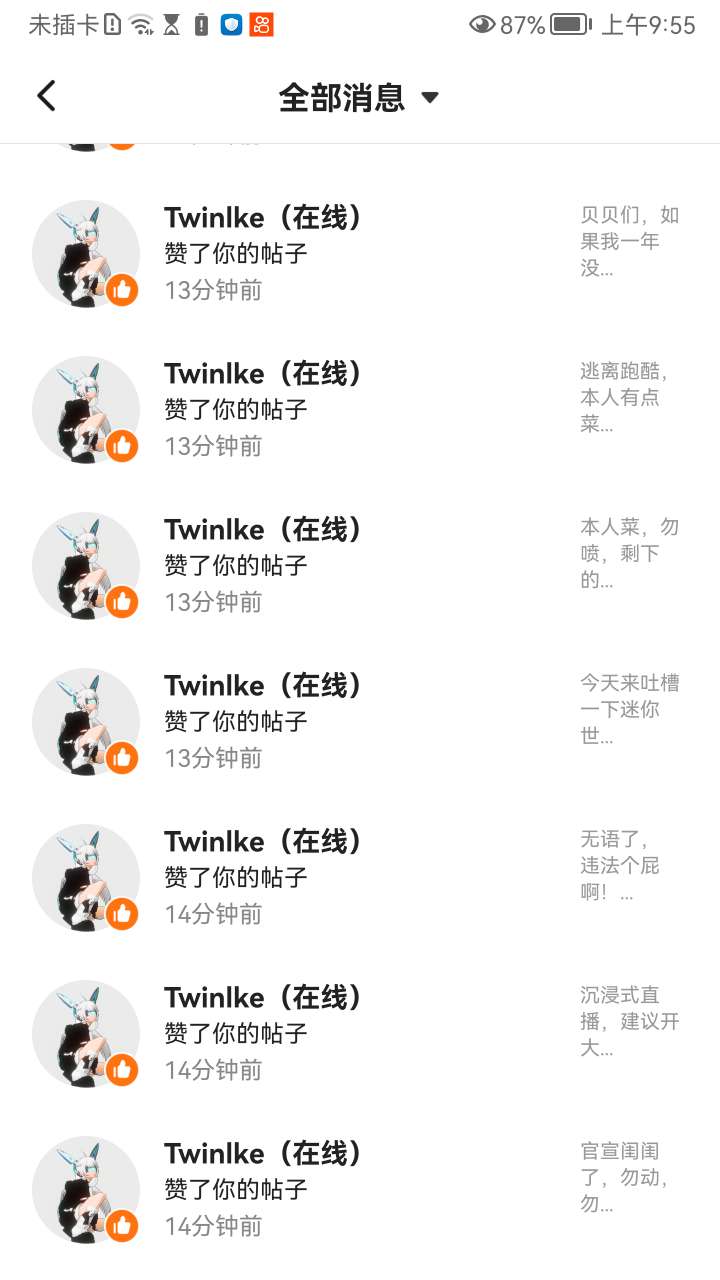Open the like notification for 本人菜，勿喷 post
Viewport: 720px width, 1280px height.
tap(360, 566)
